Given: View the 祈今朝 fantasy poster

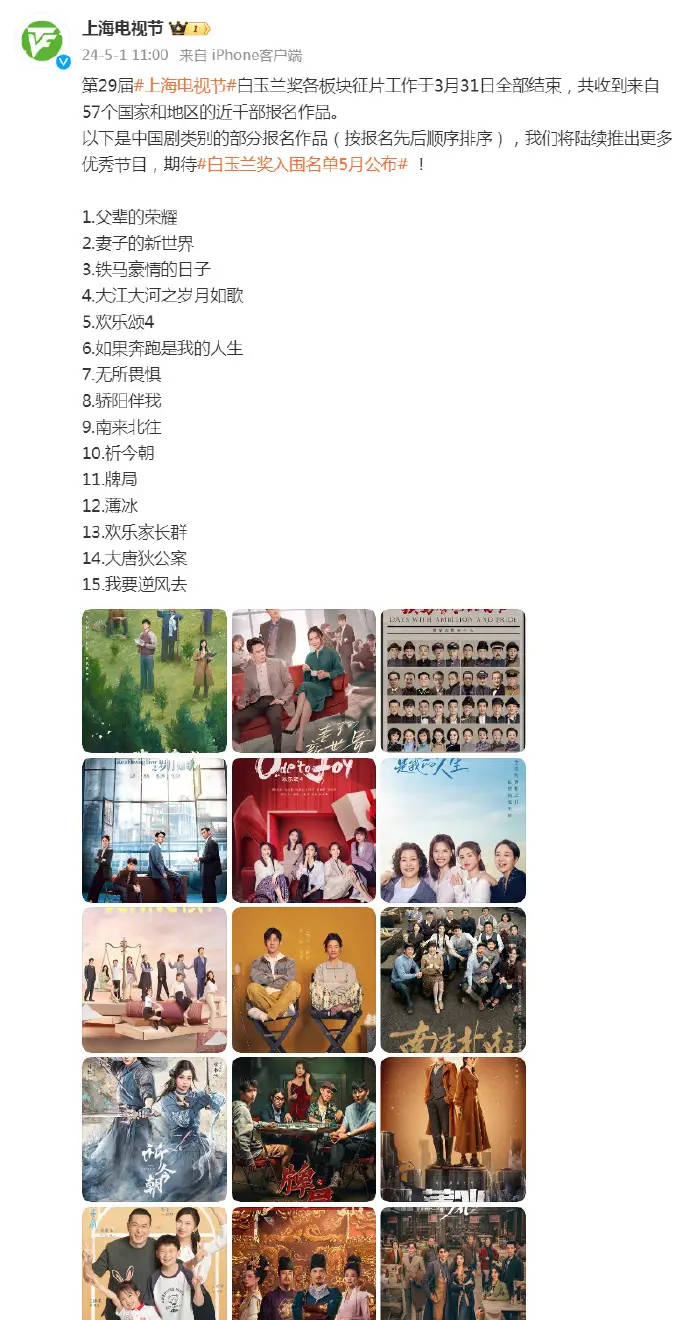Looking at the screenshot, I should pyautogui.click(x=154, y=1129).
